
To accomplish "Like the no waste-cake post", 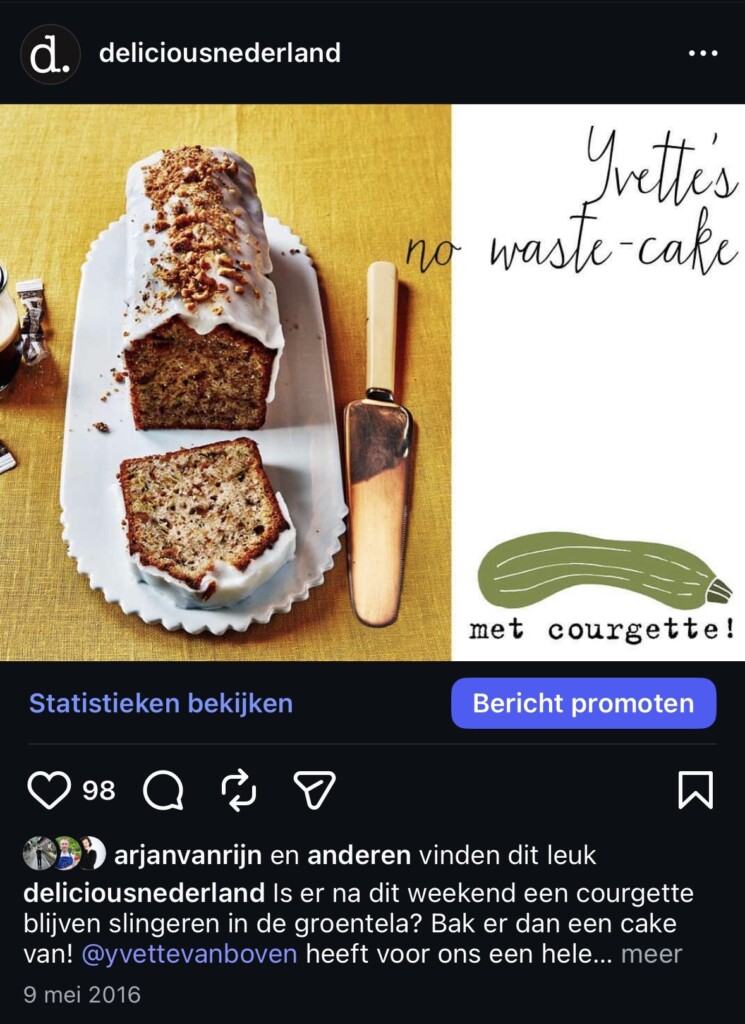I will (49, 790).
